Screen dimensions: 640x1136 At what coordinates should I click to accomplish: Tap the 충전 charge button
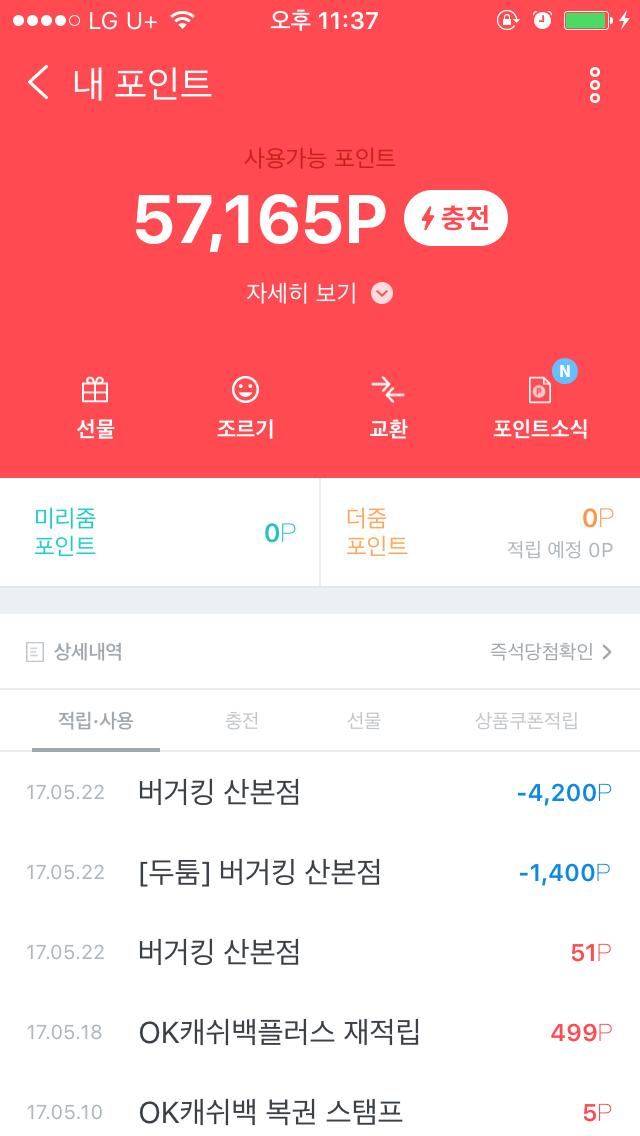click(456, 218)
